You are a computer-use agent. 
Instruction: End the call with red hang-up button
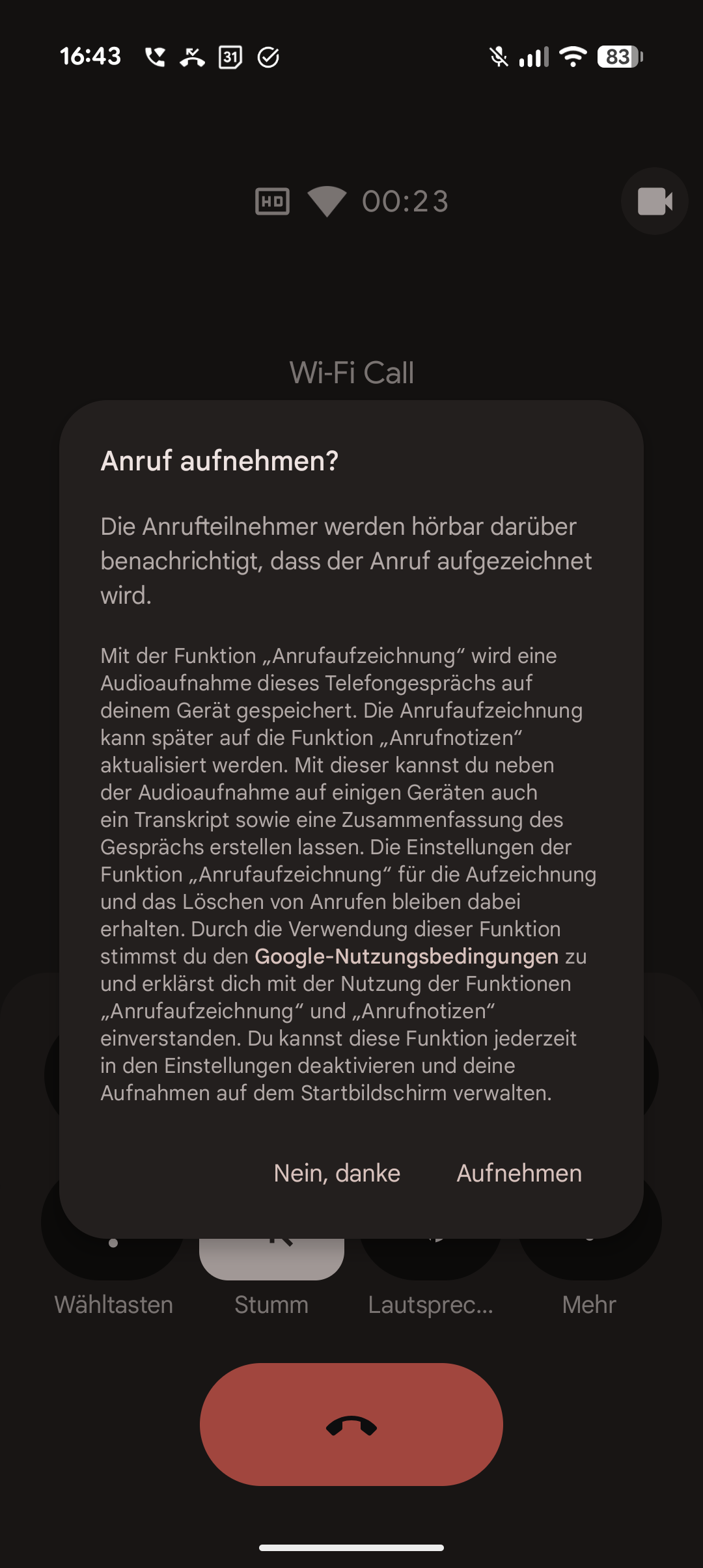coord(351,1425)
